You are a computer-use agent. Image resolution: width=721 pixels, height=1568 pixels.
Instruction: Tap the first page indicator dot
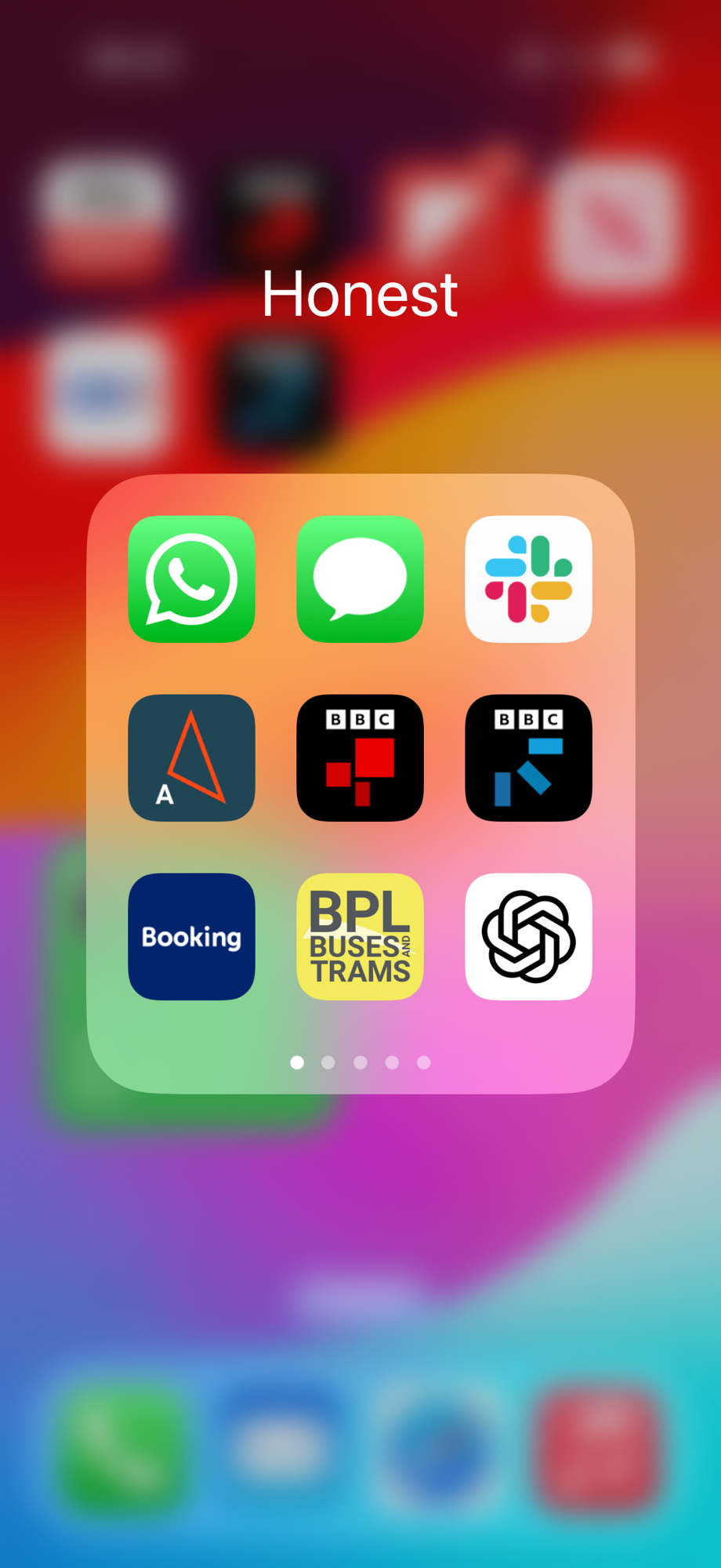point(297,1062)
